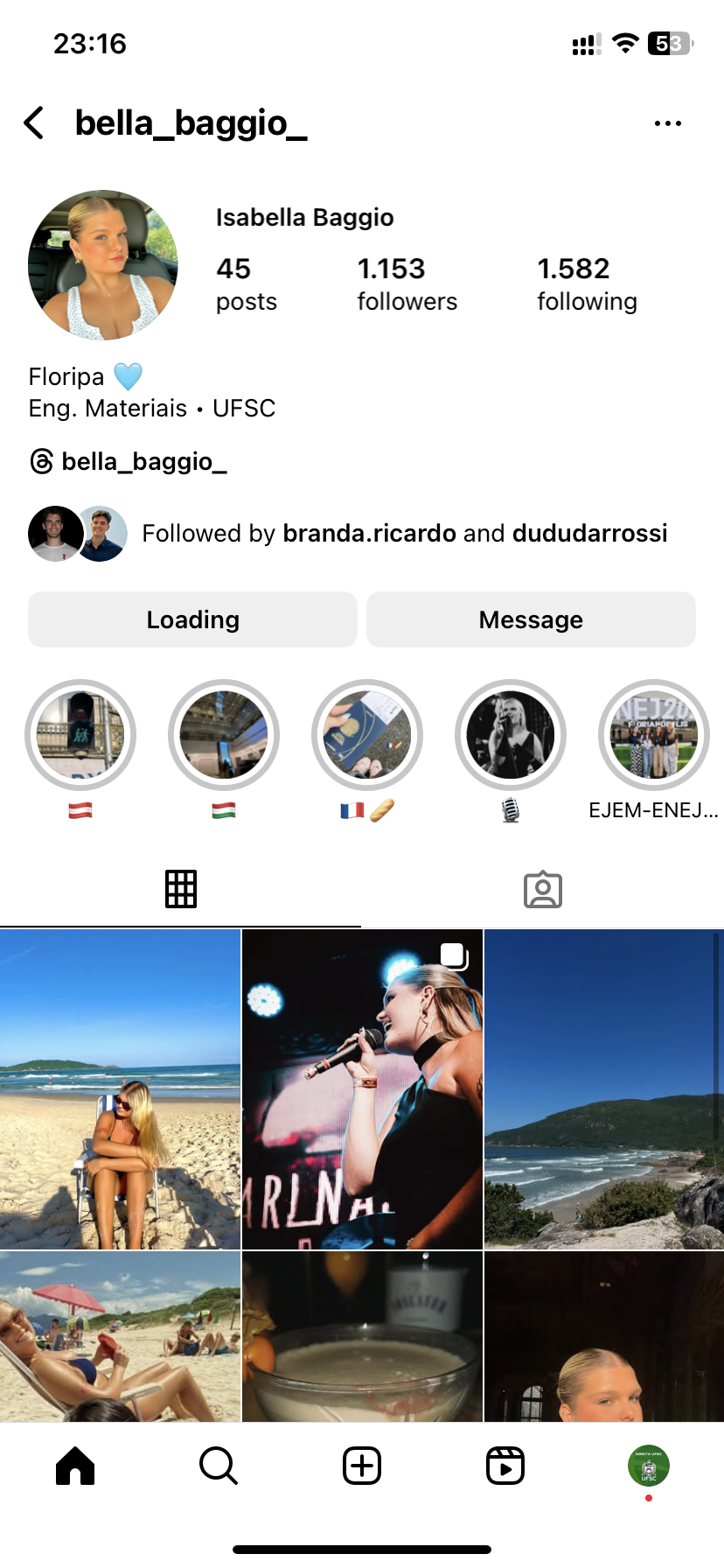The width and height of the screenshot is (724, 1568).
Task: Open the Austria flag story highlight
Action: (x=80, y=735)
